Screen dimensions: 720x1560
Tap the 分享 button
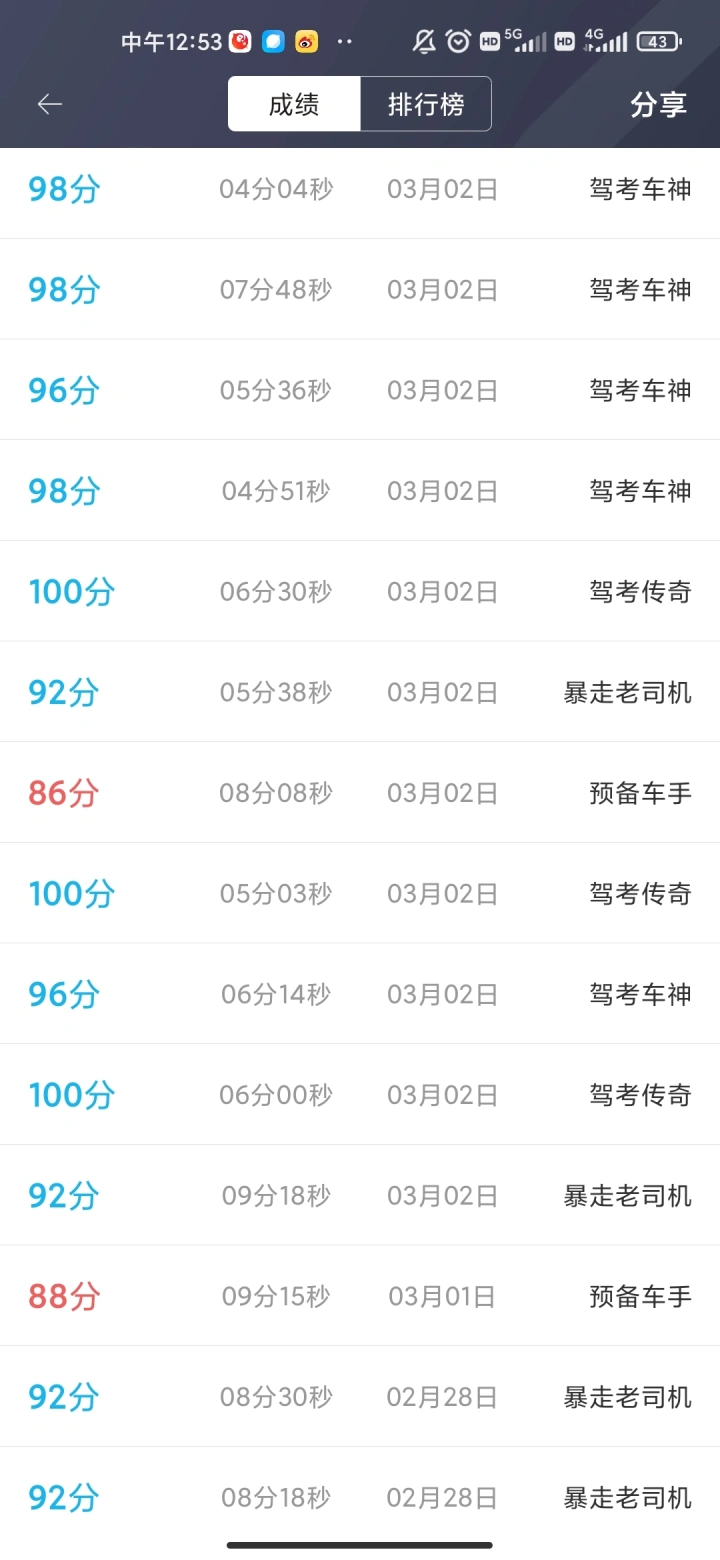(658, 104)
